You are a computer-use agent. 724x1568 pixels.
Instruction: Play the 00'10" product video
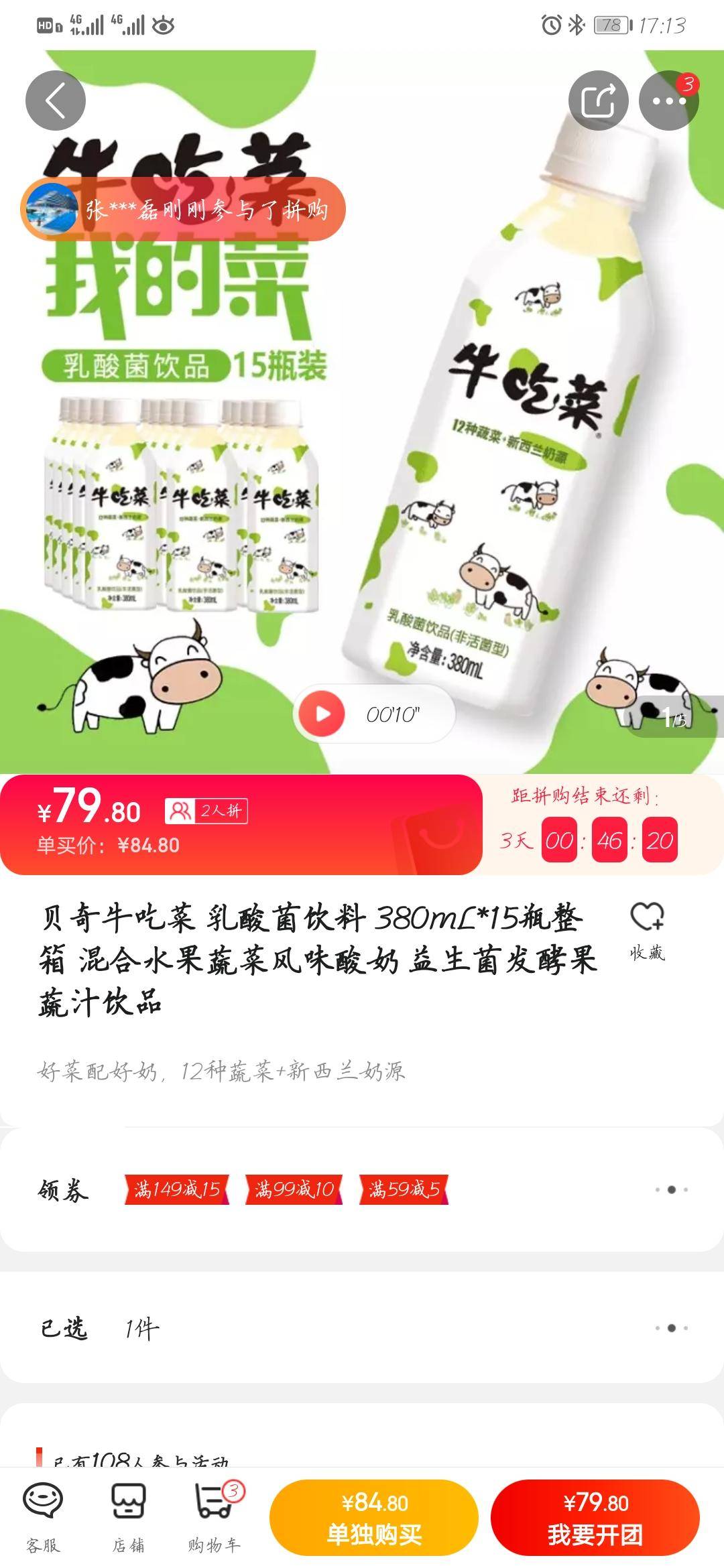pyautogui.click(x=322, y=714)
